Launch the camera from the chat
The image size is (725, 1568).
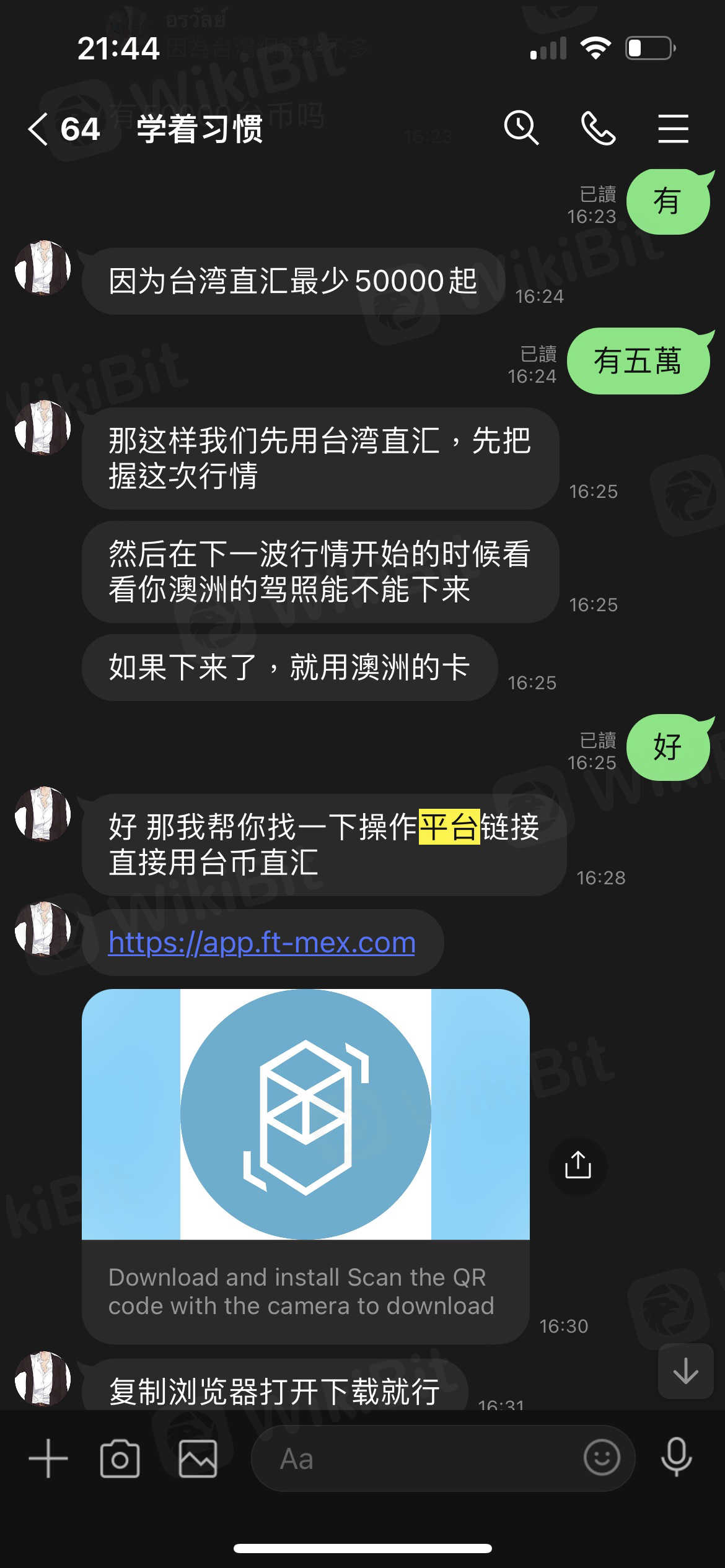pos(120,1459)
